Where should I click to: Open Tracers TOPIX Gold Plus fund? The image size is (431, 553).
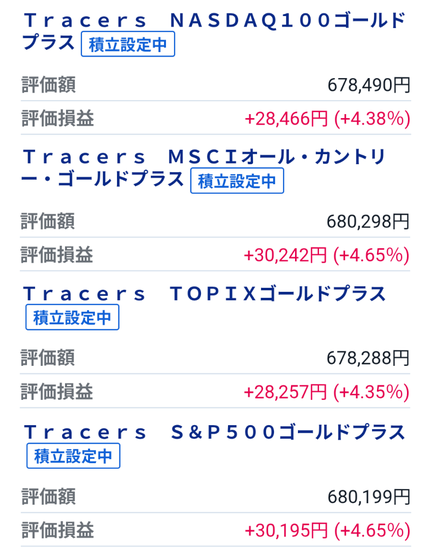point(205,294)
